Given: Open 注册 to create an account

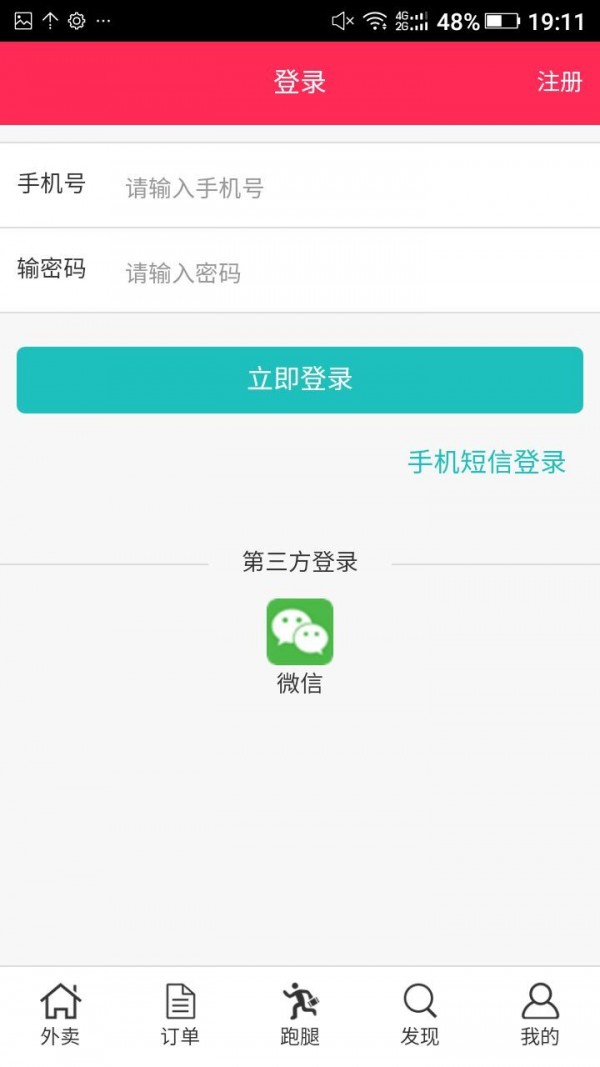Looking at the screenshot, I should coord(559,82).
